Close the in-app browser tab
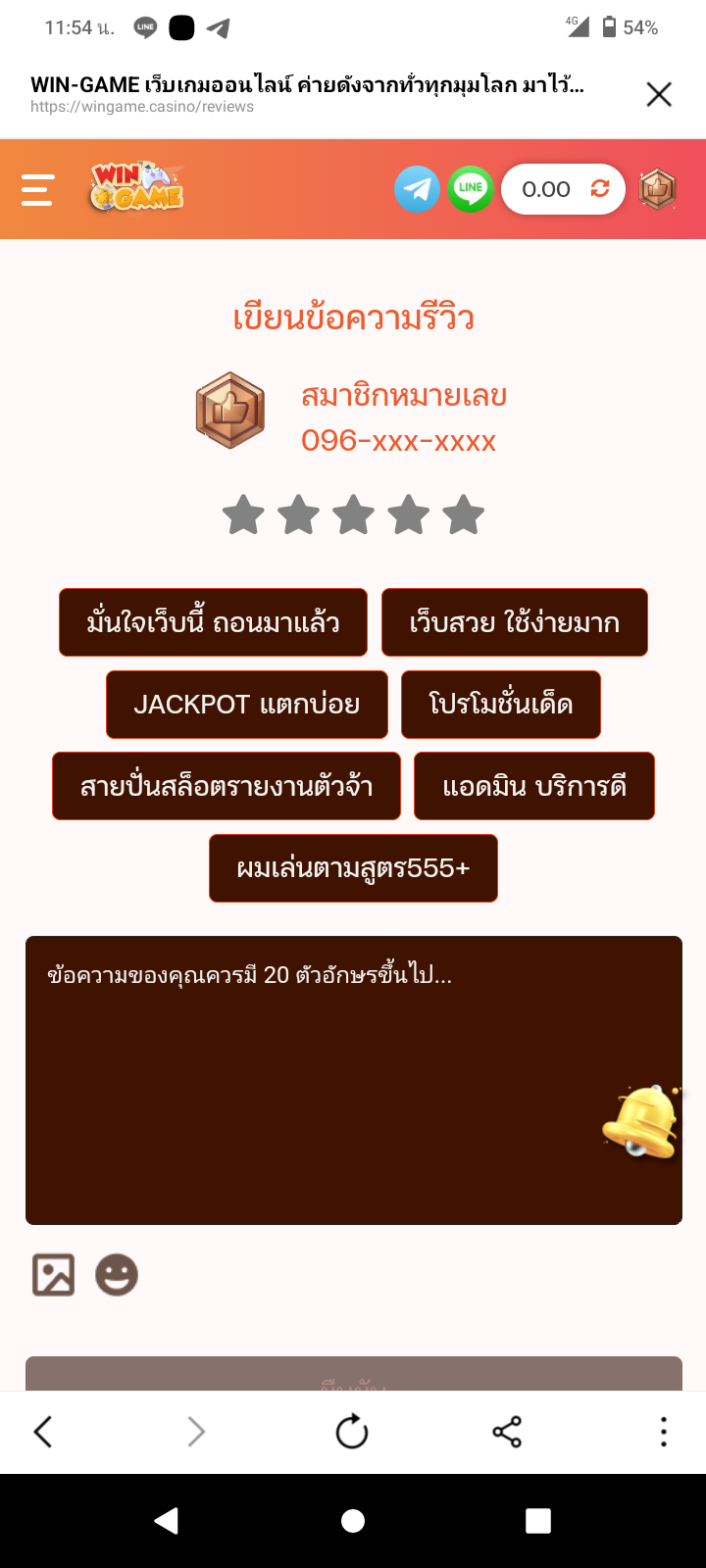The height and width of the screenshot is (1568, 706). (659, 94)
